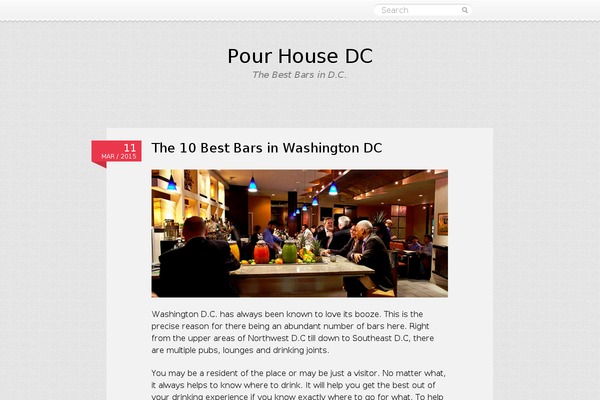600x400 pixels.
Task: Tap the Search input field
Action: 417,10
